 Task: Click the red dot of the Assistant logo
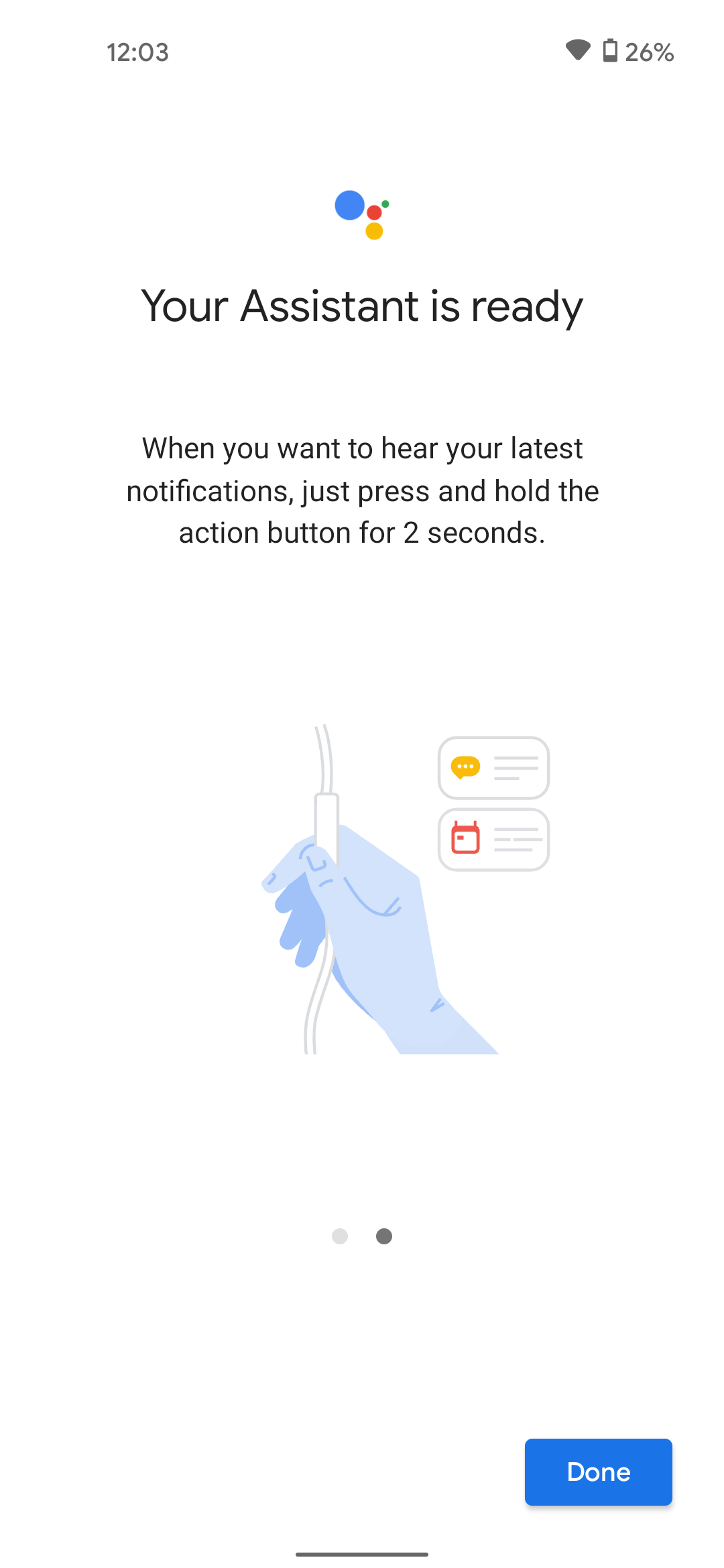coord(375,214)
